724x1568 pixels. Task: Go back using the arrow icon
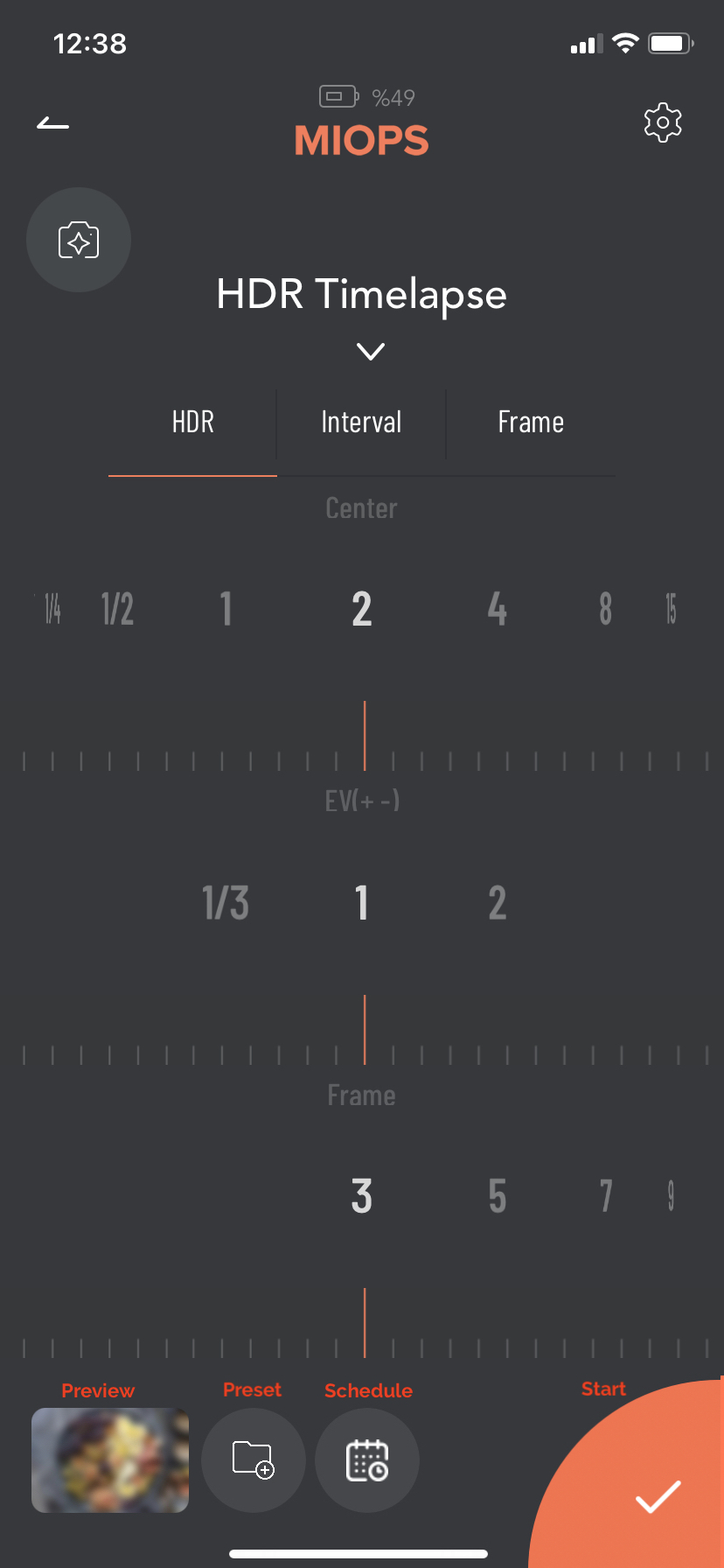[52, 123]
